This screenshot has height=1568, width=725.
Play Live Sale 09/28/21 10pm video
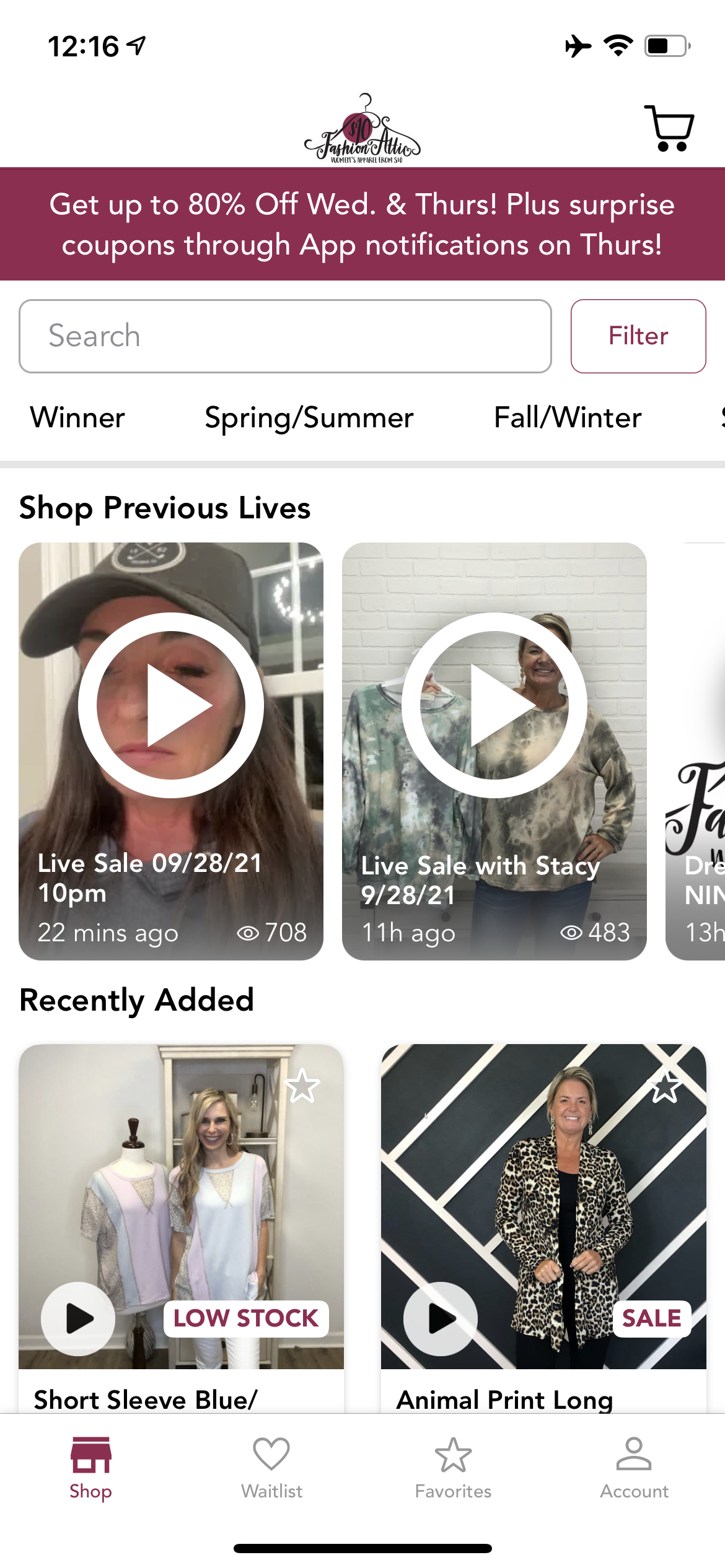tap(171, 705)
